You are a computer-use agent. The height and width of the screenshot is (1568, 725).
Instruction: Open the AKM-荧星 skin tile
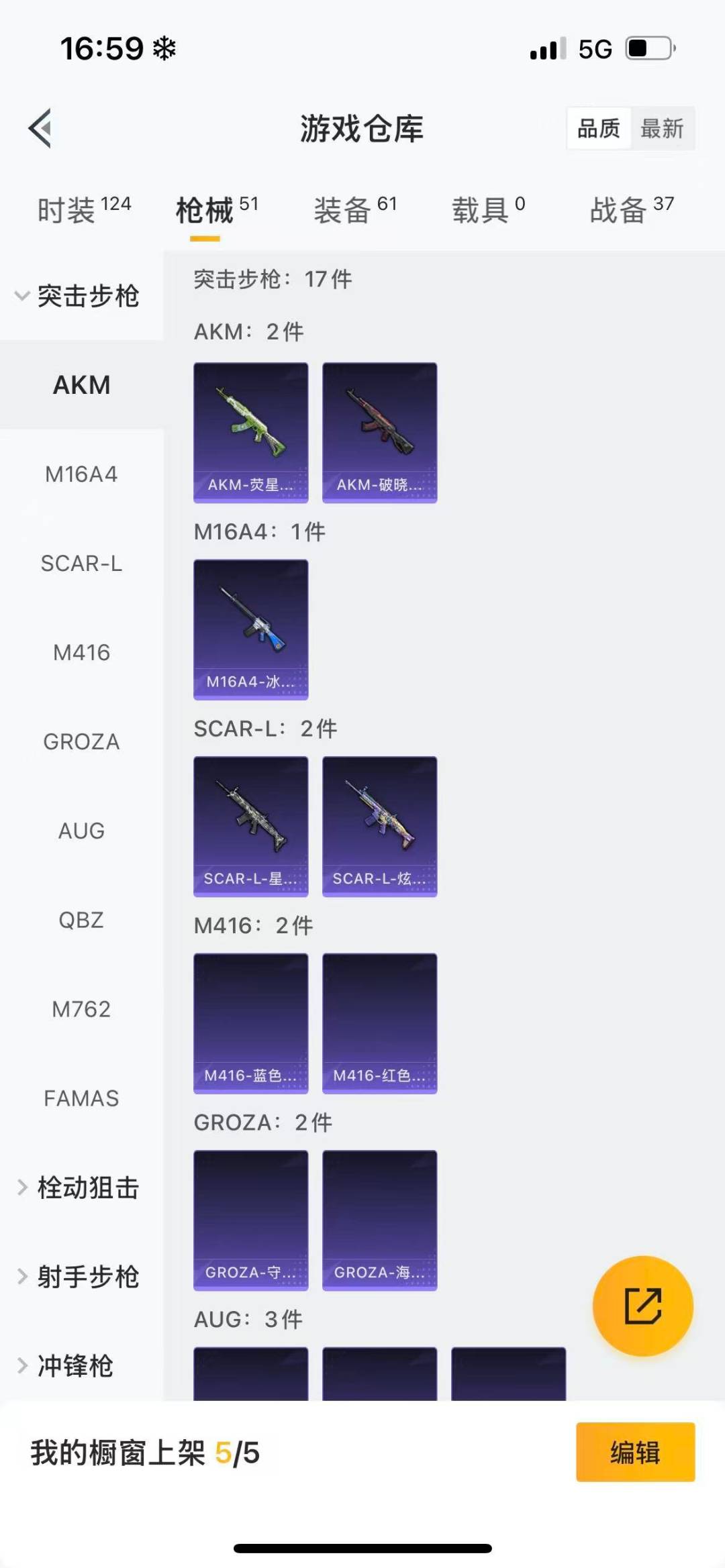[251, 433]
